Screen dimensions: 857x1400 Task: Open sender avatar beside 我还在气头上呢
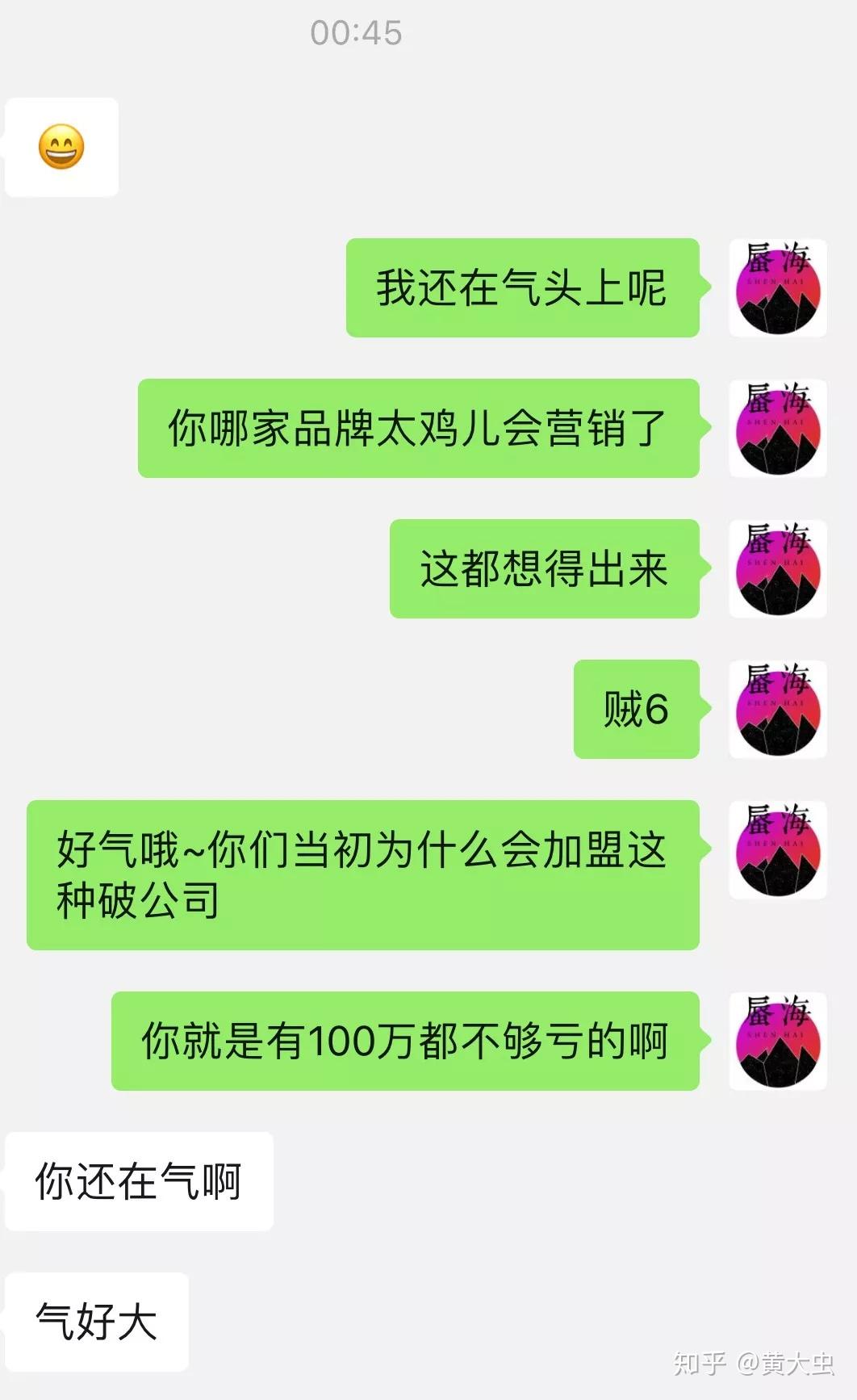(777, 287)
